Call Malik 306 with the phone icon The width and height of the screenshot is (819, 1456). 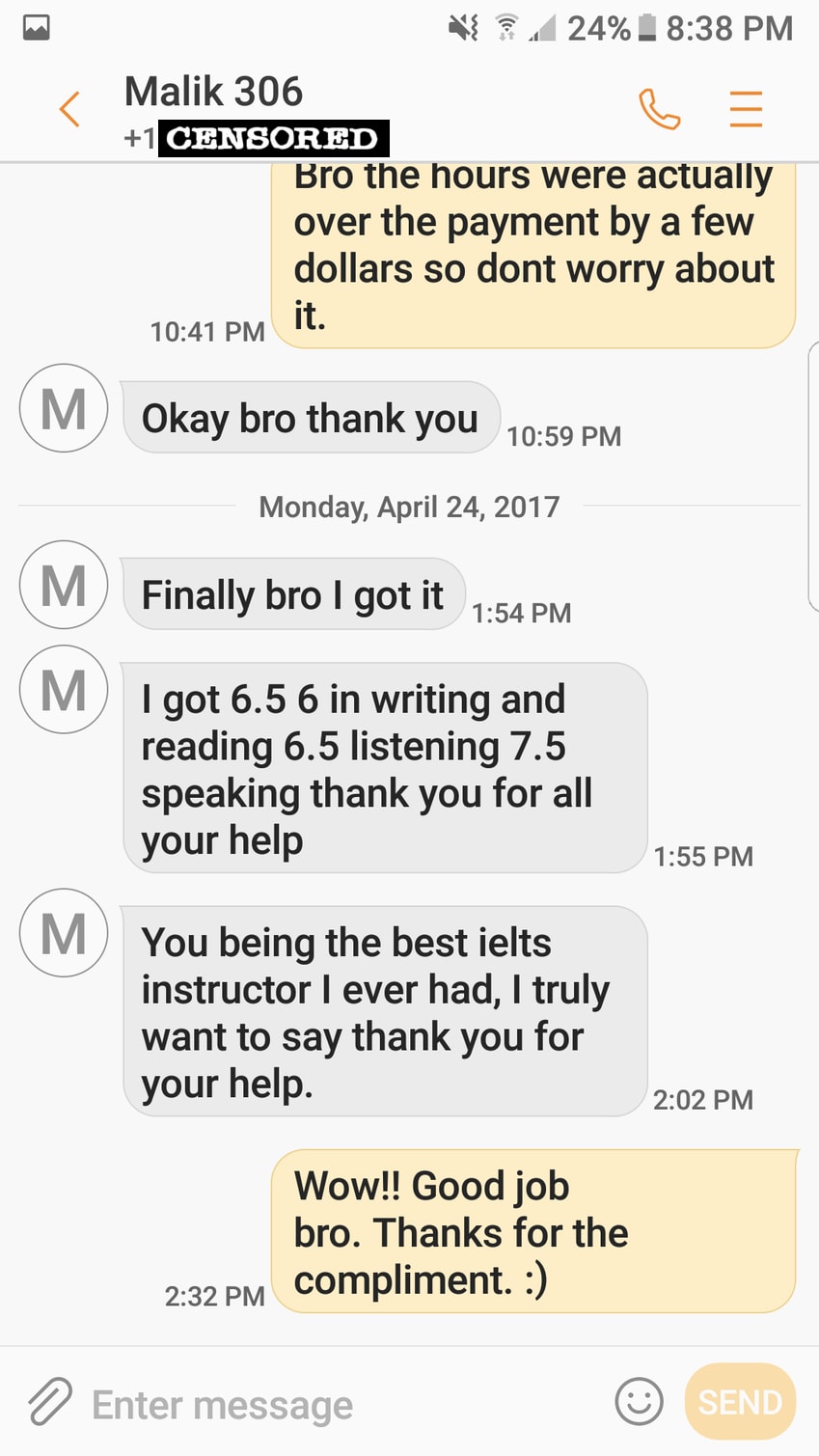click(660, 109)
